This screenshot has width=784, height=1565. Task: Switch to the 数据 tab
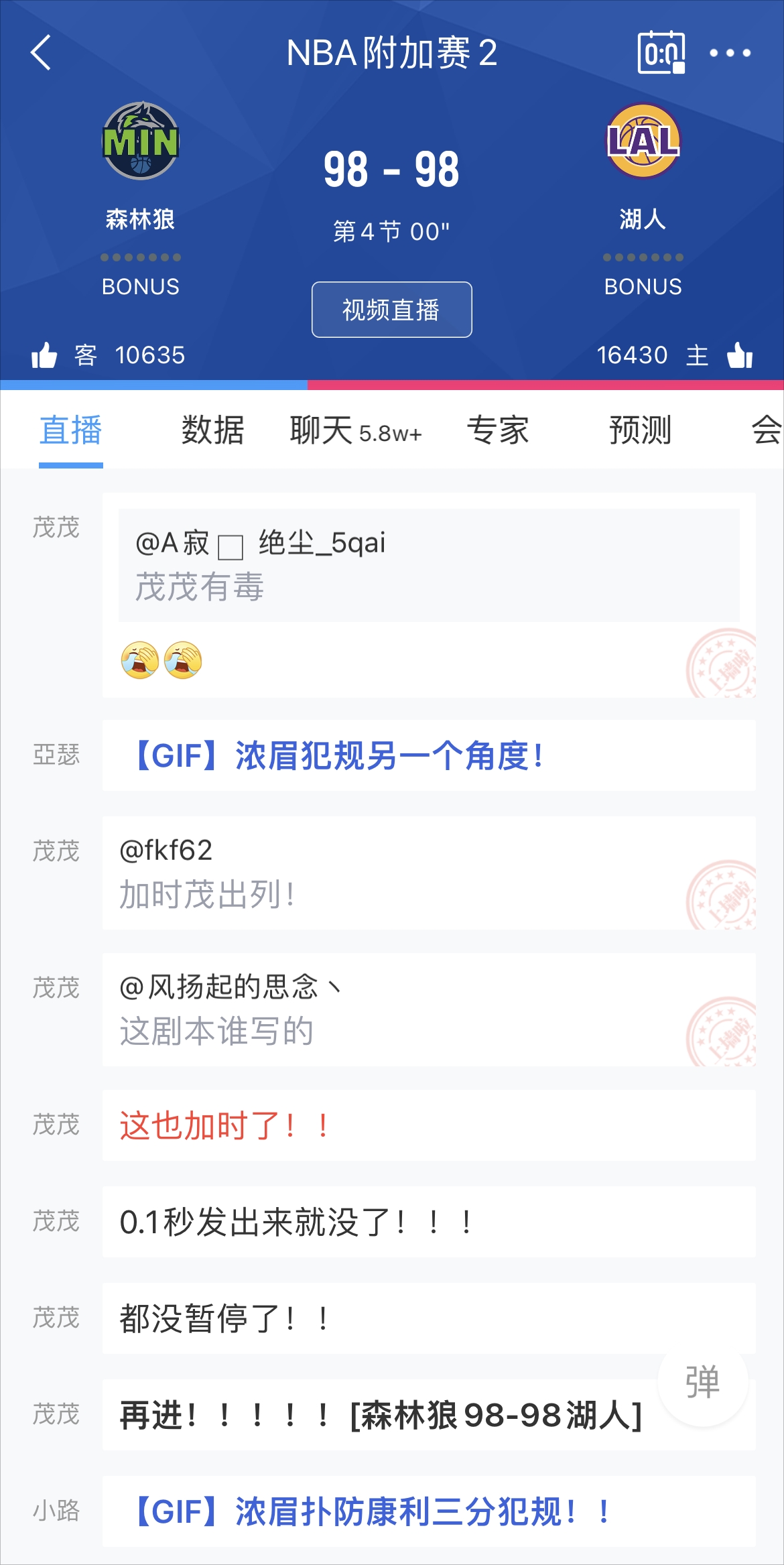click(213, 430)
